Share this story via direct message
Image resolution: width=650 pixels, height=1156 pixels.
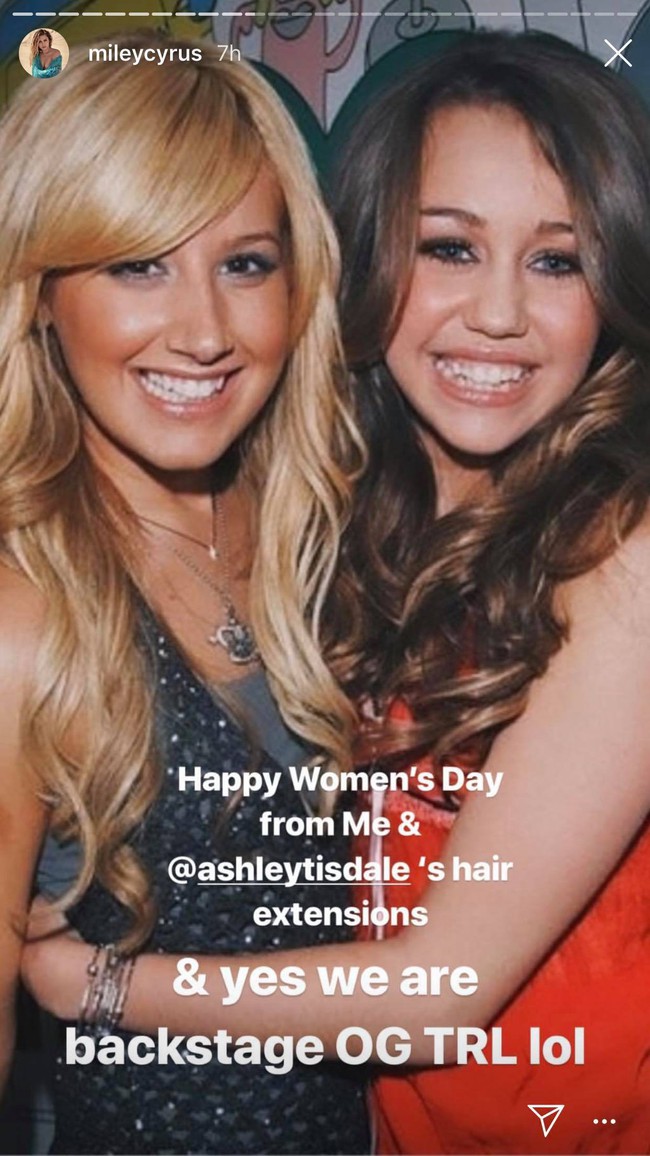(545, 1120)
